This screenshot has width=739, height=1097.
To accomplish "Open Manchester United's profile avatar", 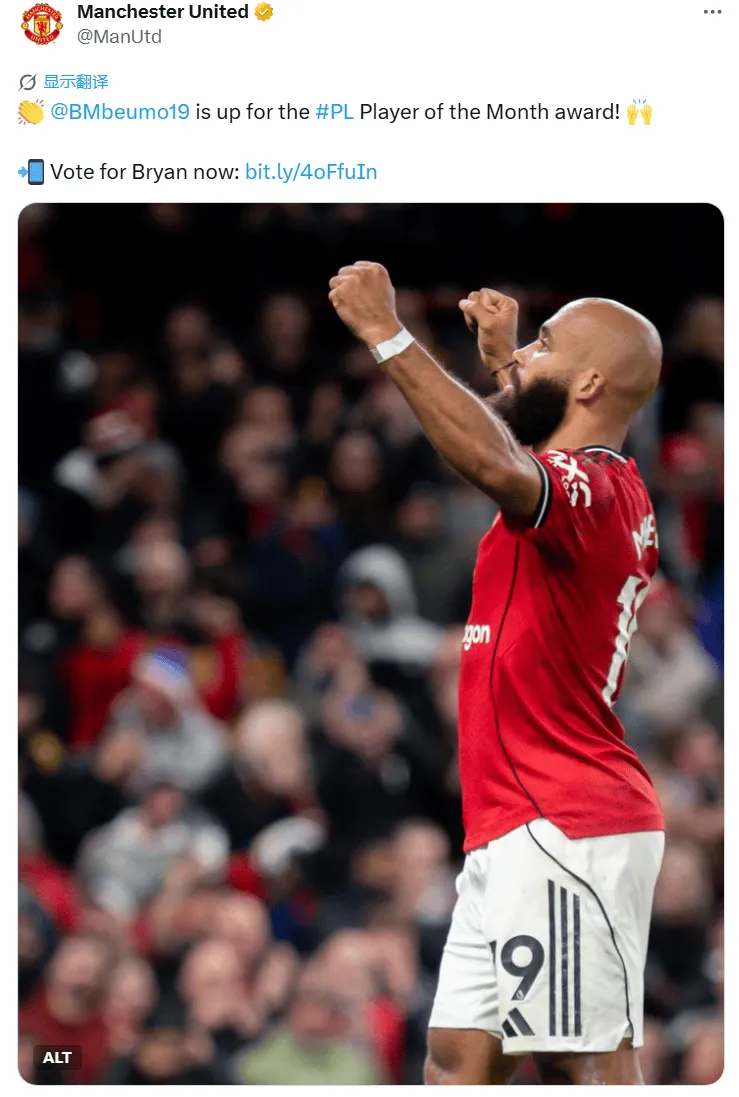I will click(42, 24).
